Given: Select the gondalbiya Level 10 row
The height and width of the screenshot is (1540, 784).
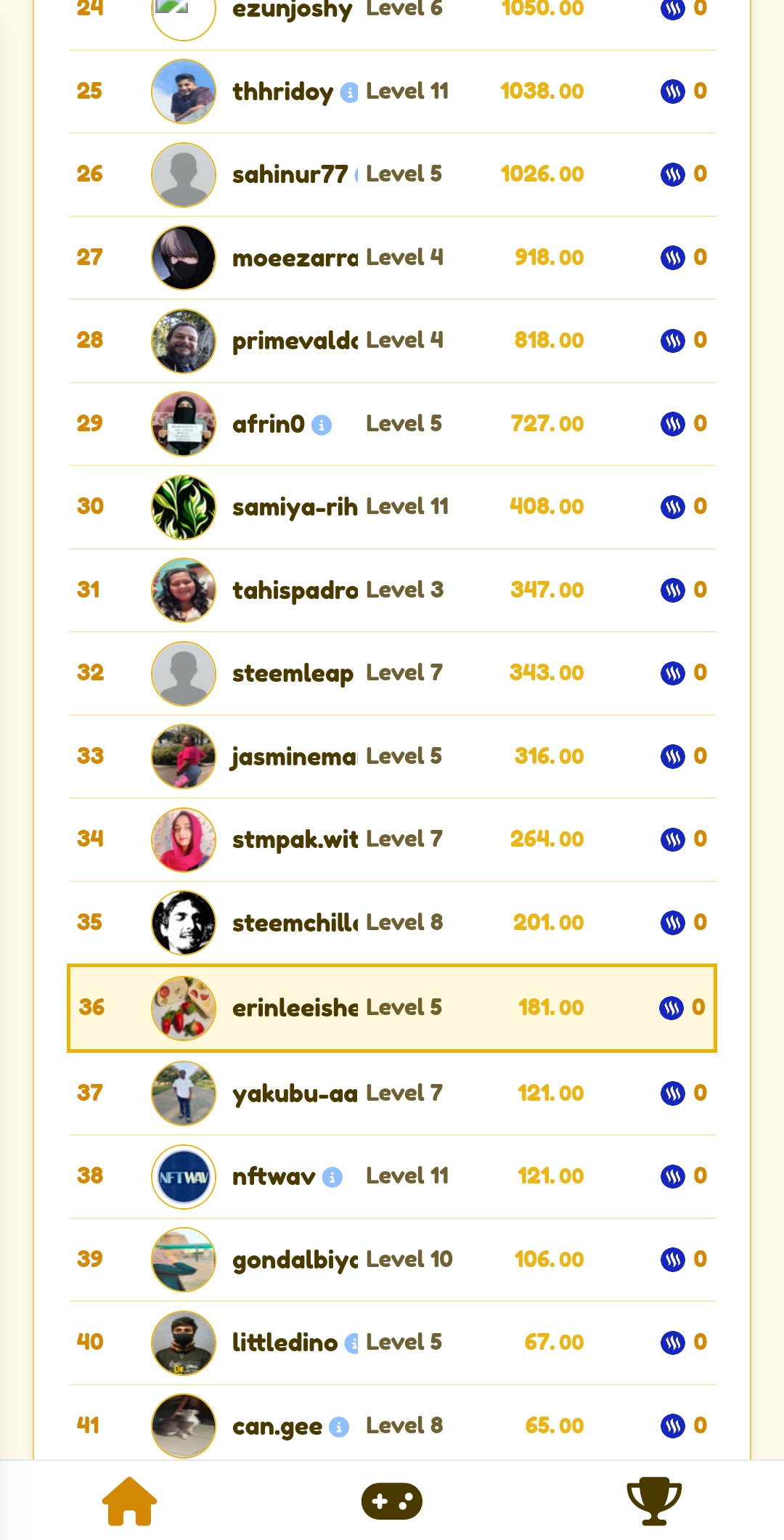Looking at the screenshot, I should point(392,1260).
